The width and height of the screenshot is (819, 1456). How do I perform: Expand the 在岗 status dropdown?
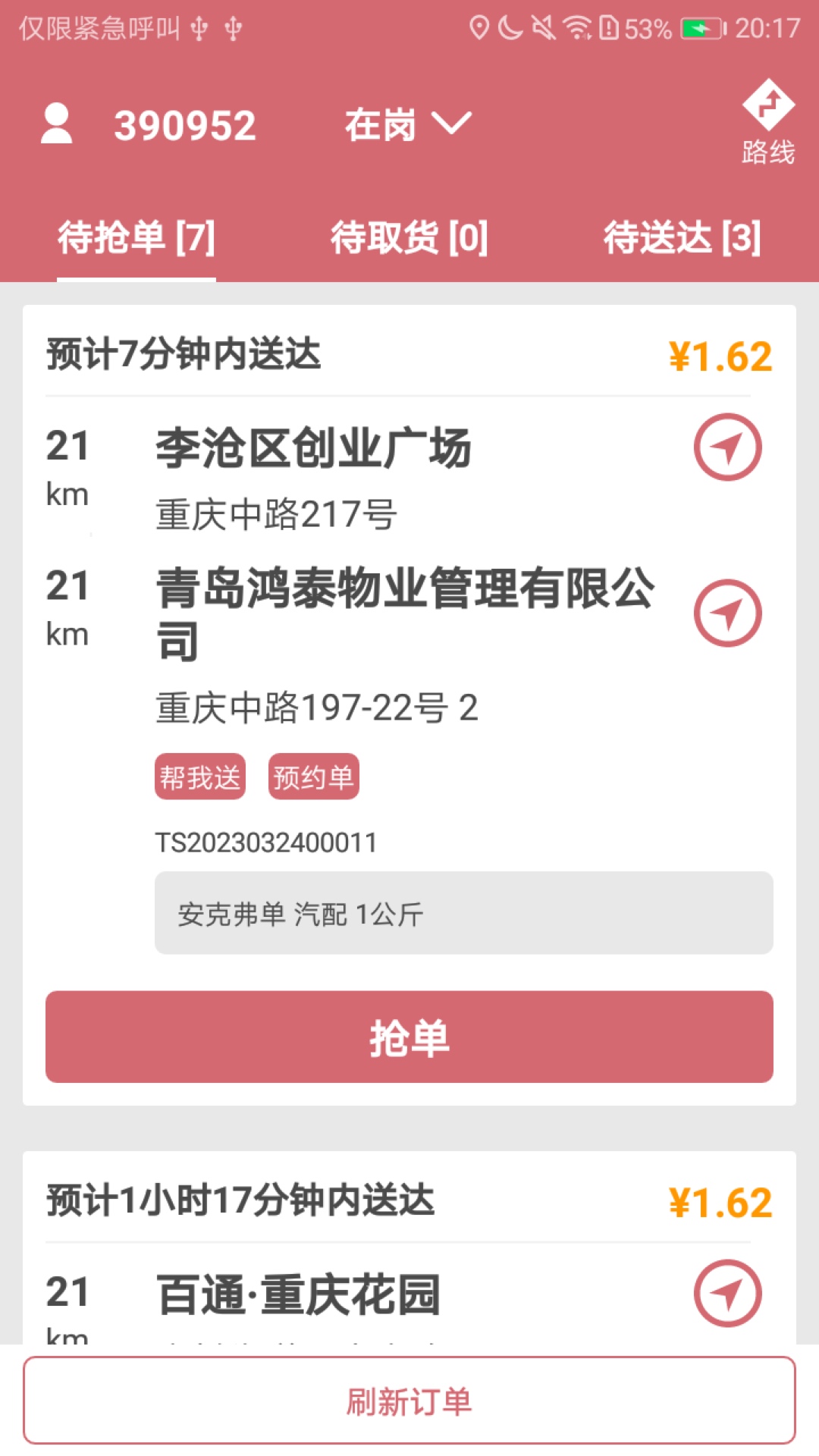408,124
